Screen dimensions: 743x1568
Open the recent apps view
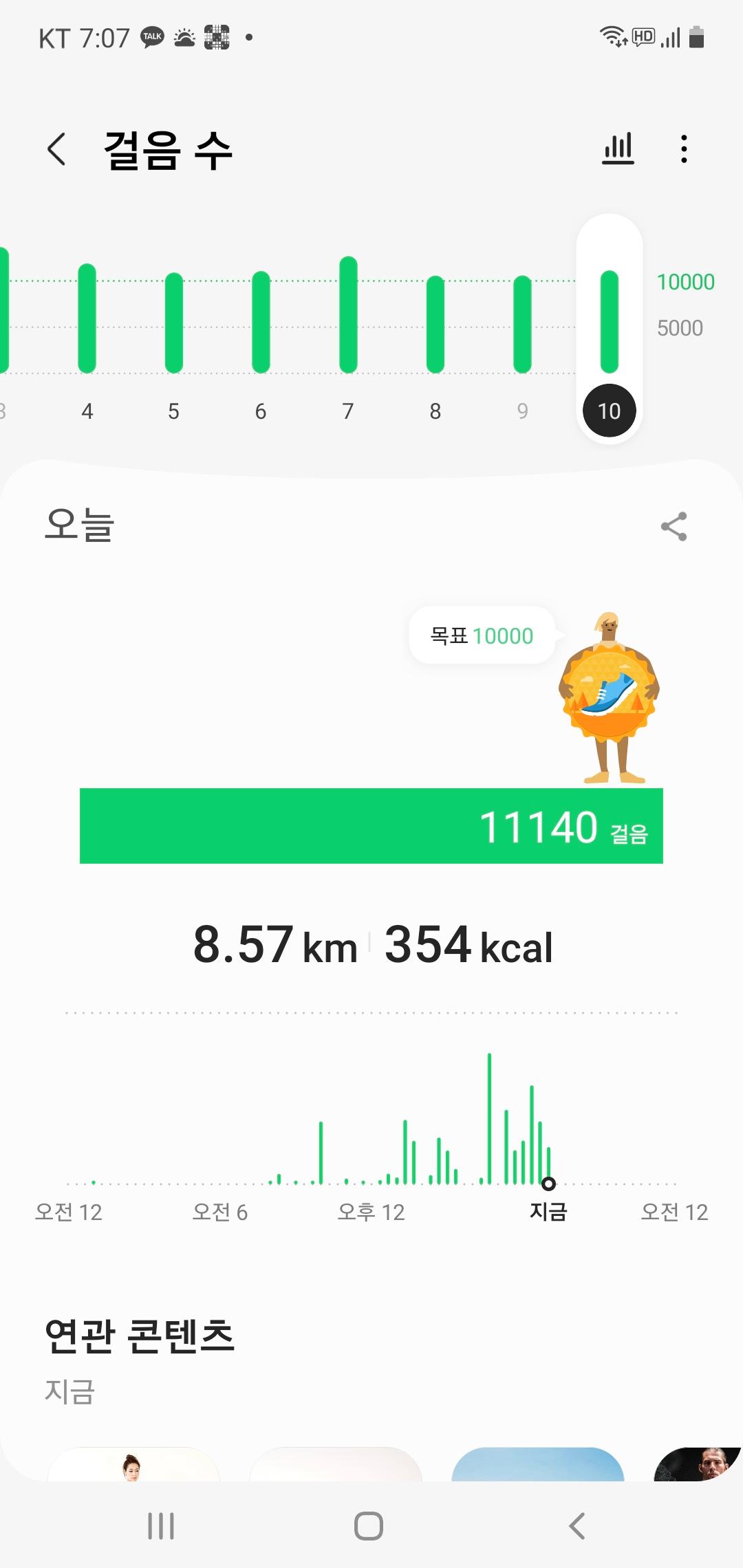161,1526
